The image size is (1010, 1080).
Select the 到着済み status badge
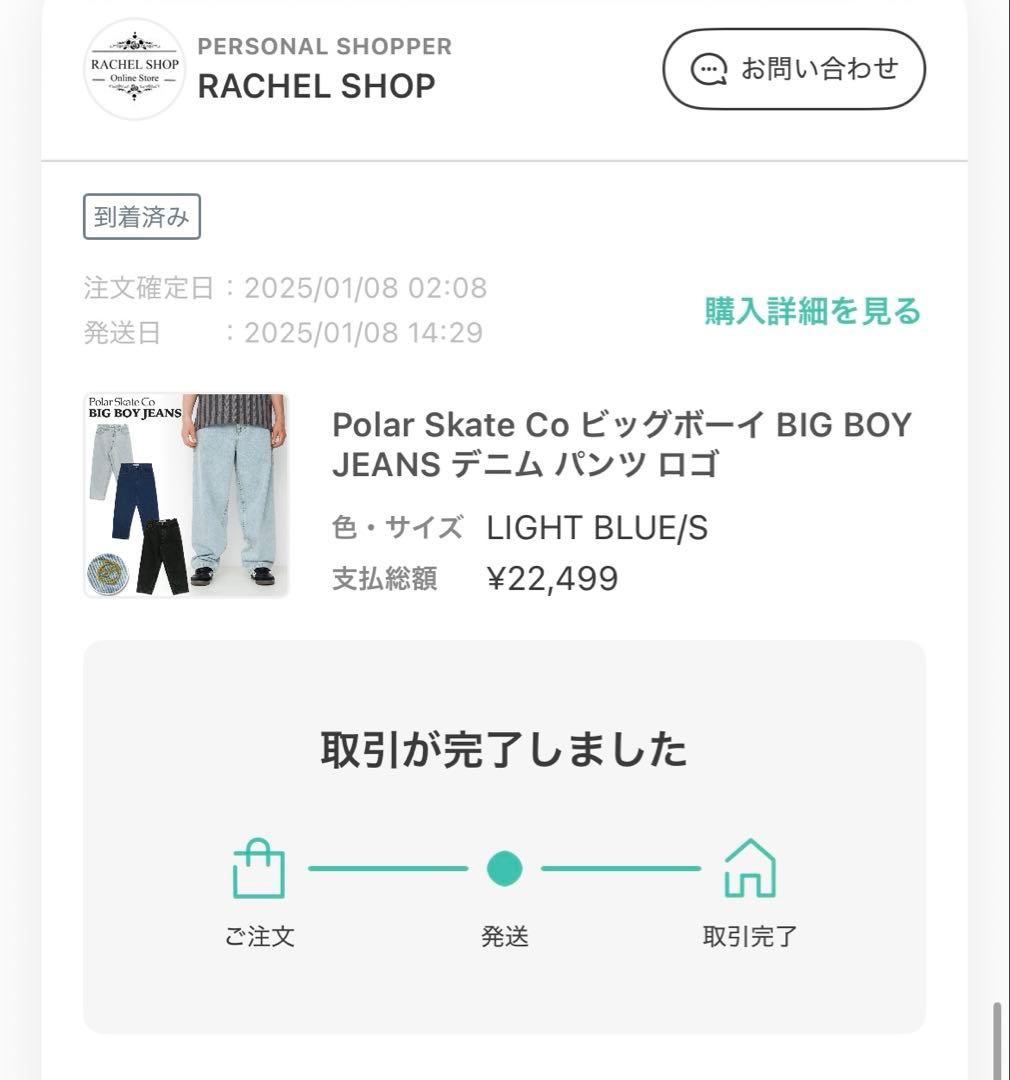141,216
